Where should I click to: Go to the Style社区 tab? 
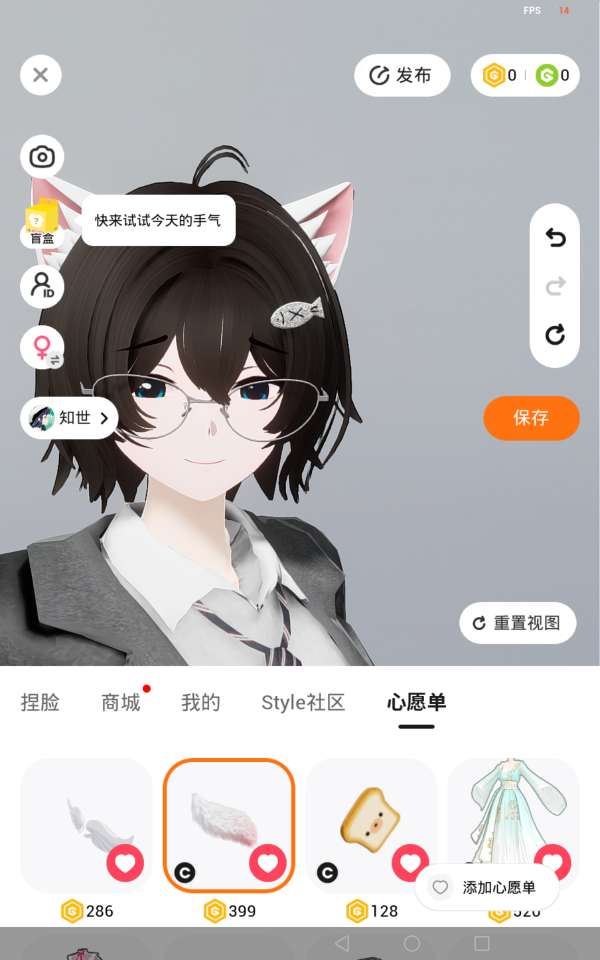click(303, 702)
